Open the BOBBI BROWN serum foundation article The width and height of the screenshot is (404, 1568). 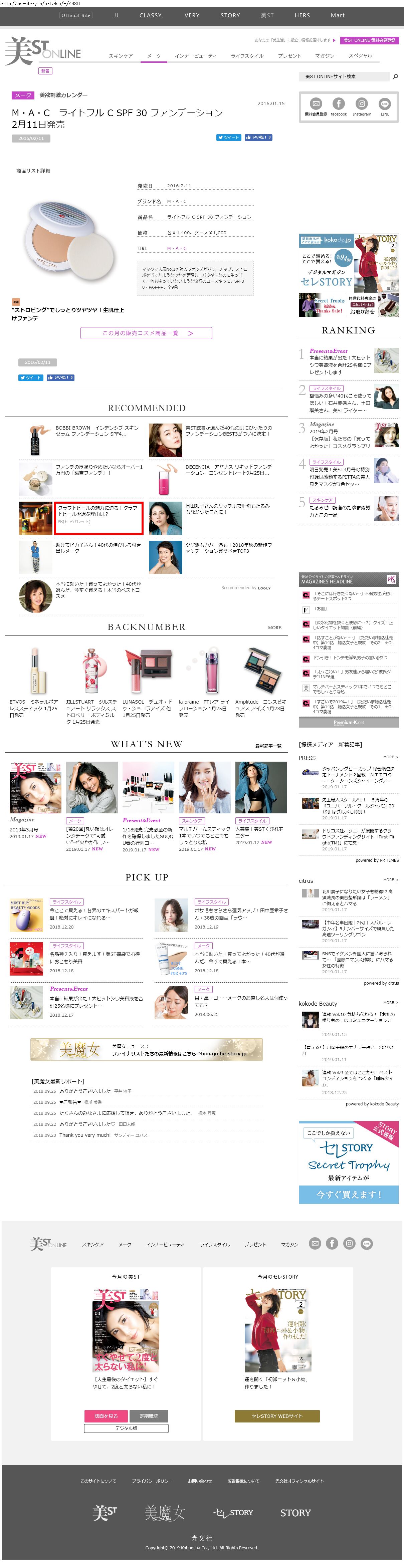97,431
